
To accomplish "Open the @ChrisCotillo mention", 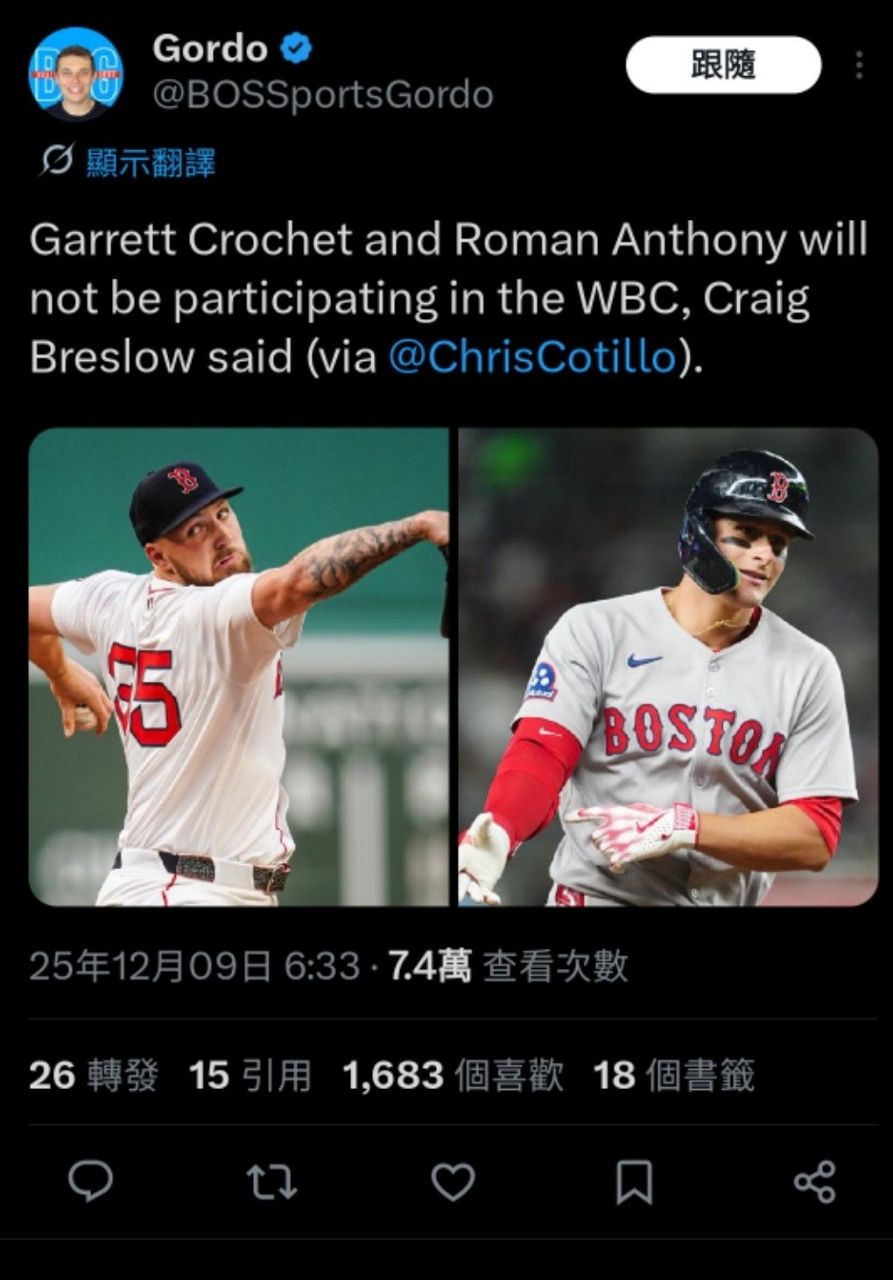I will [x=531, y=357].
